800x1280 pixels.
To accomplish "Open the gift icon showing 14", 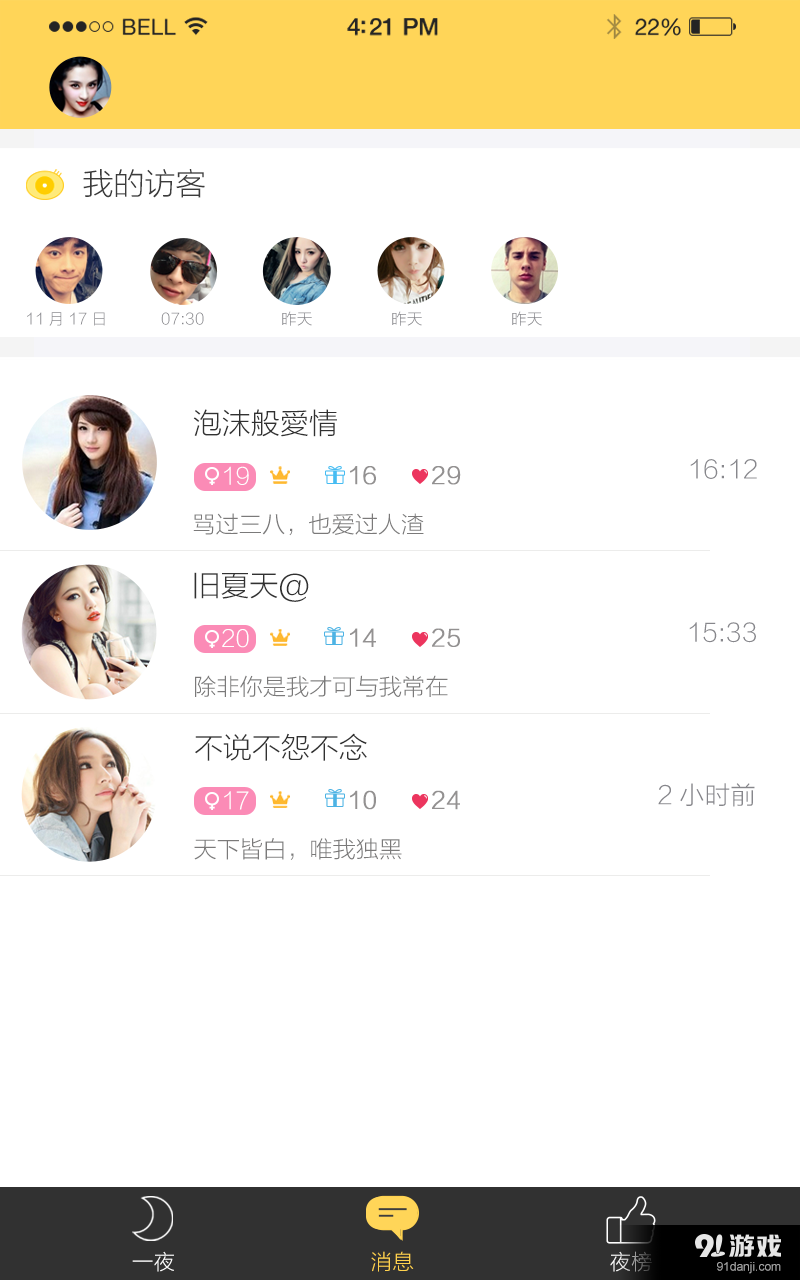I will (x=336, y=638).
